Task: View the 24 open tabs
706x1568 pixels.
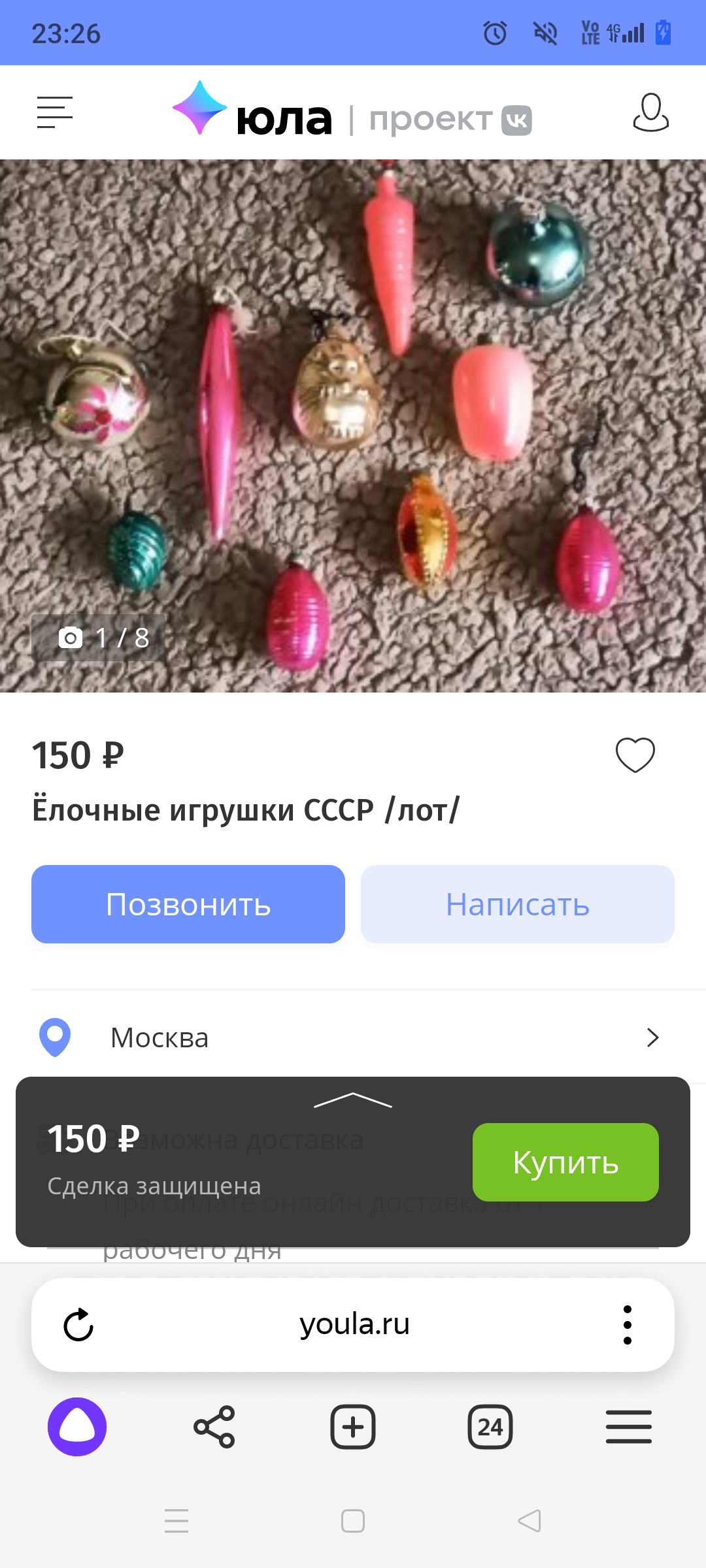Action: pos(490,1427)
